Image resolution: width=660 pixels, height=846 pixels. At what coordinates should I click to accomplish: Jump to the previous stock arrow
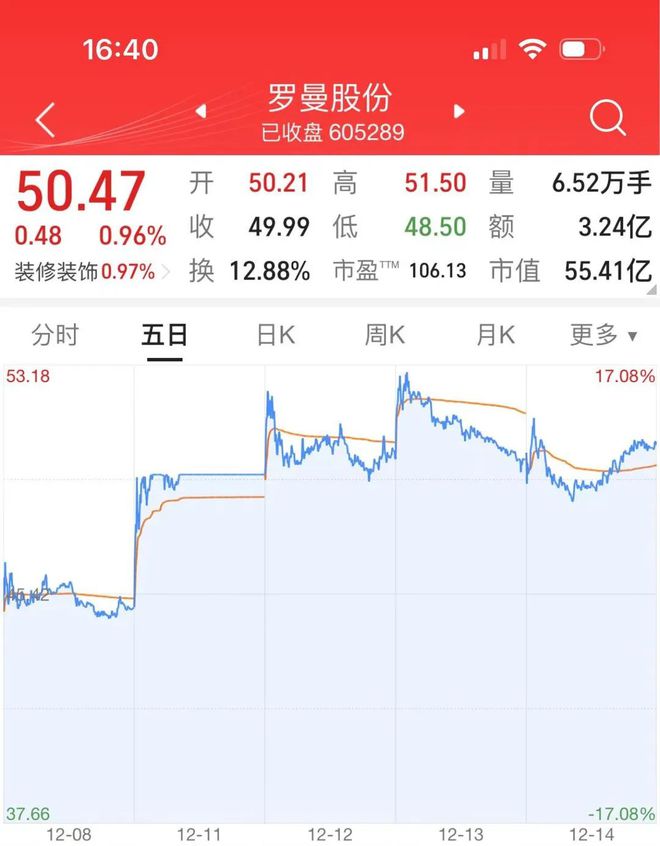pos(201,110)
